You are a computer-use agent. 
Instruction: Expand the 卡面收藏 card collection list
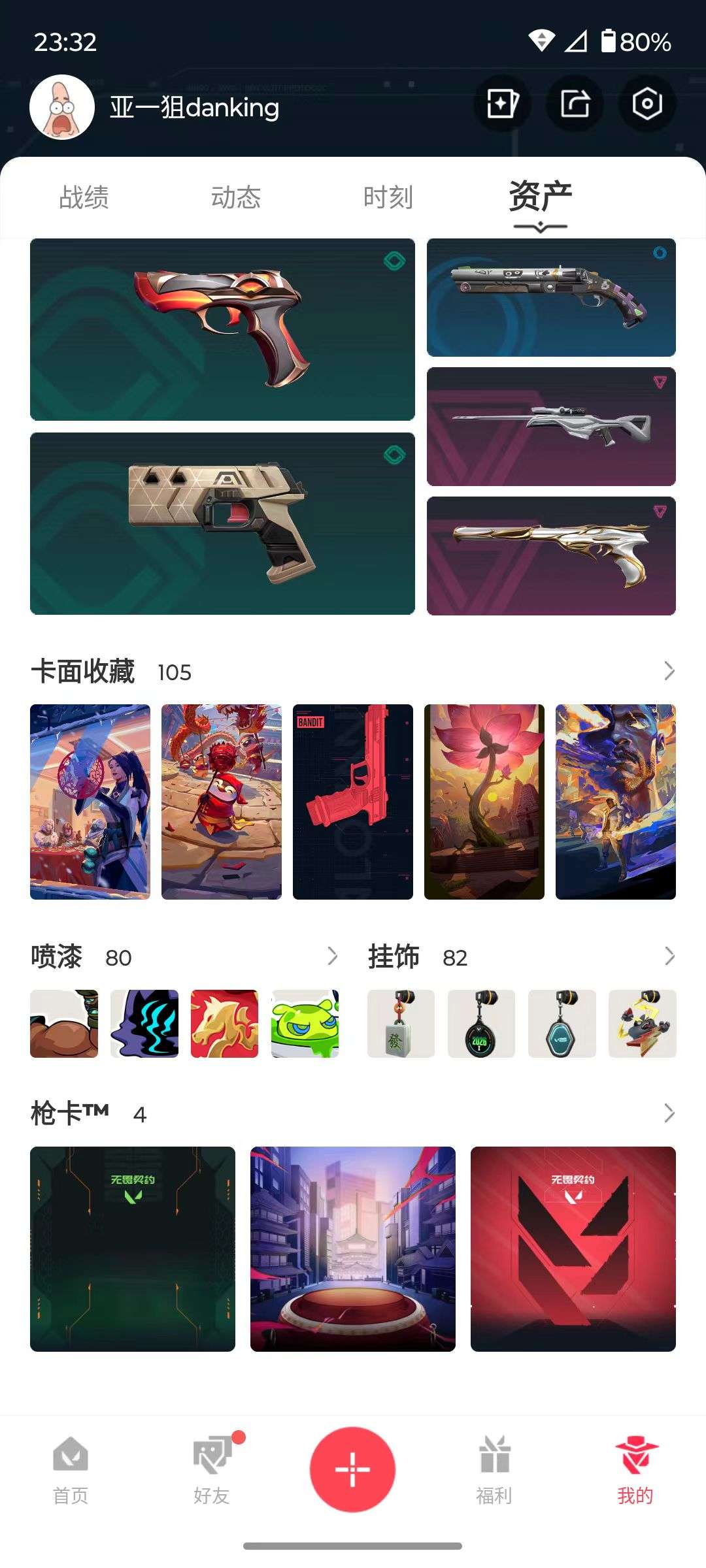(x=668, y=672)
